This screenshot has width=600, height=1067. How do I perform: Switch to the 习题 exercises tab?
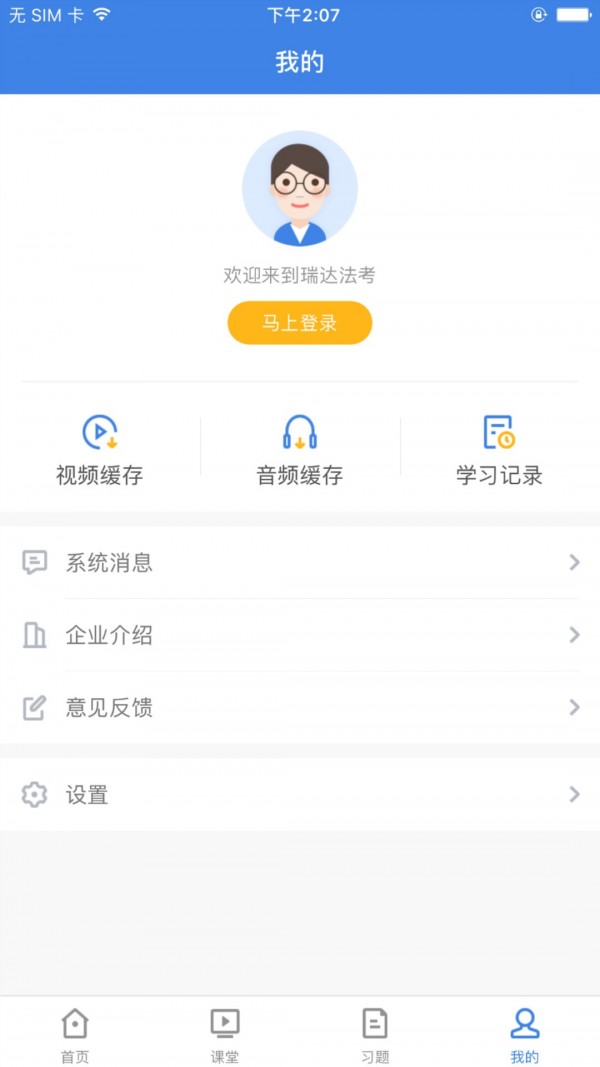375,1034
